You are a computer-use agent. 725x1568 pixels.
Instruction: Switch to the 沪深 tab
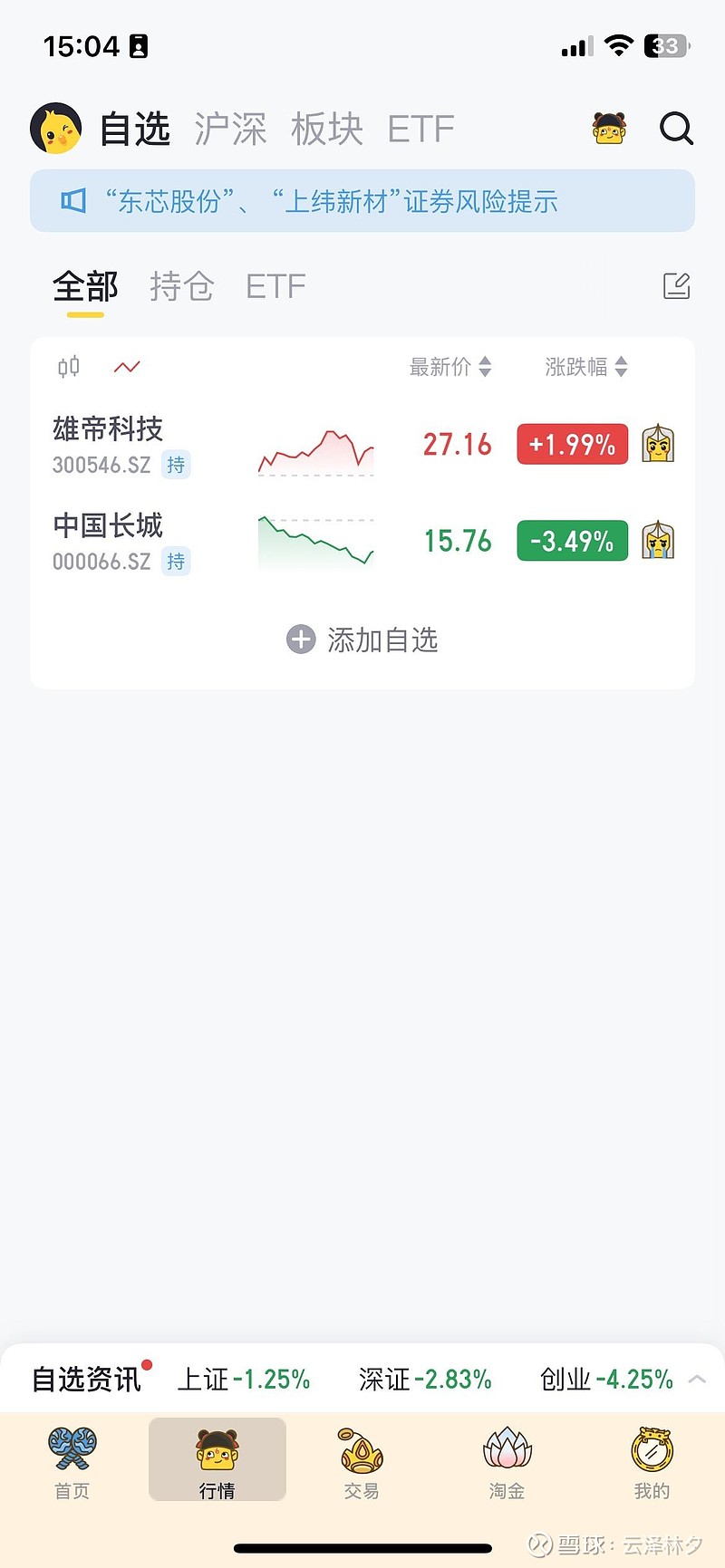click(x=230, y=129)
